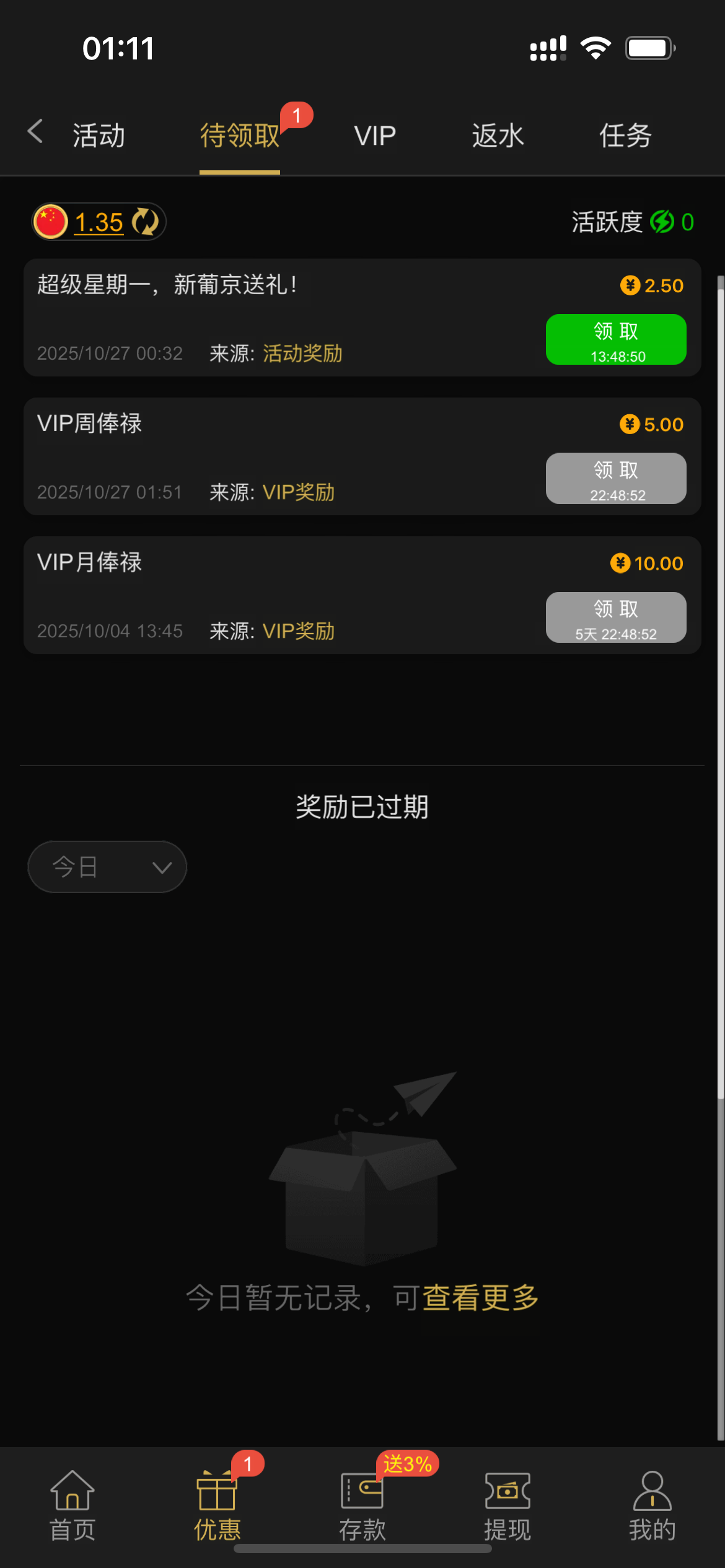Viewport: 725px width, 1568px height.
Task: Go to 首页 in bottom navigation
Action: click(x=72, y=1505)
